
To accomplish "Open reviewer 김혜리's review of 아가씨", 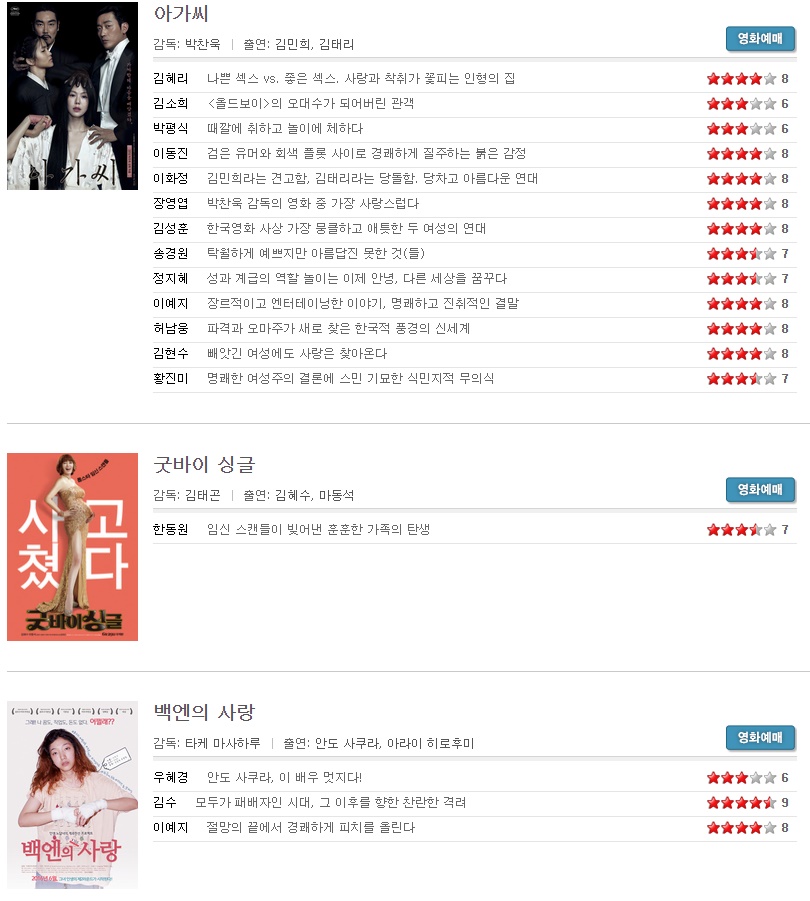I will [361, 79].
